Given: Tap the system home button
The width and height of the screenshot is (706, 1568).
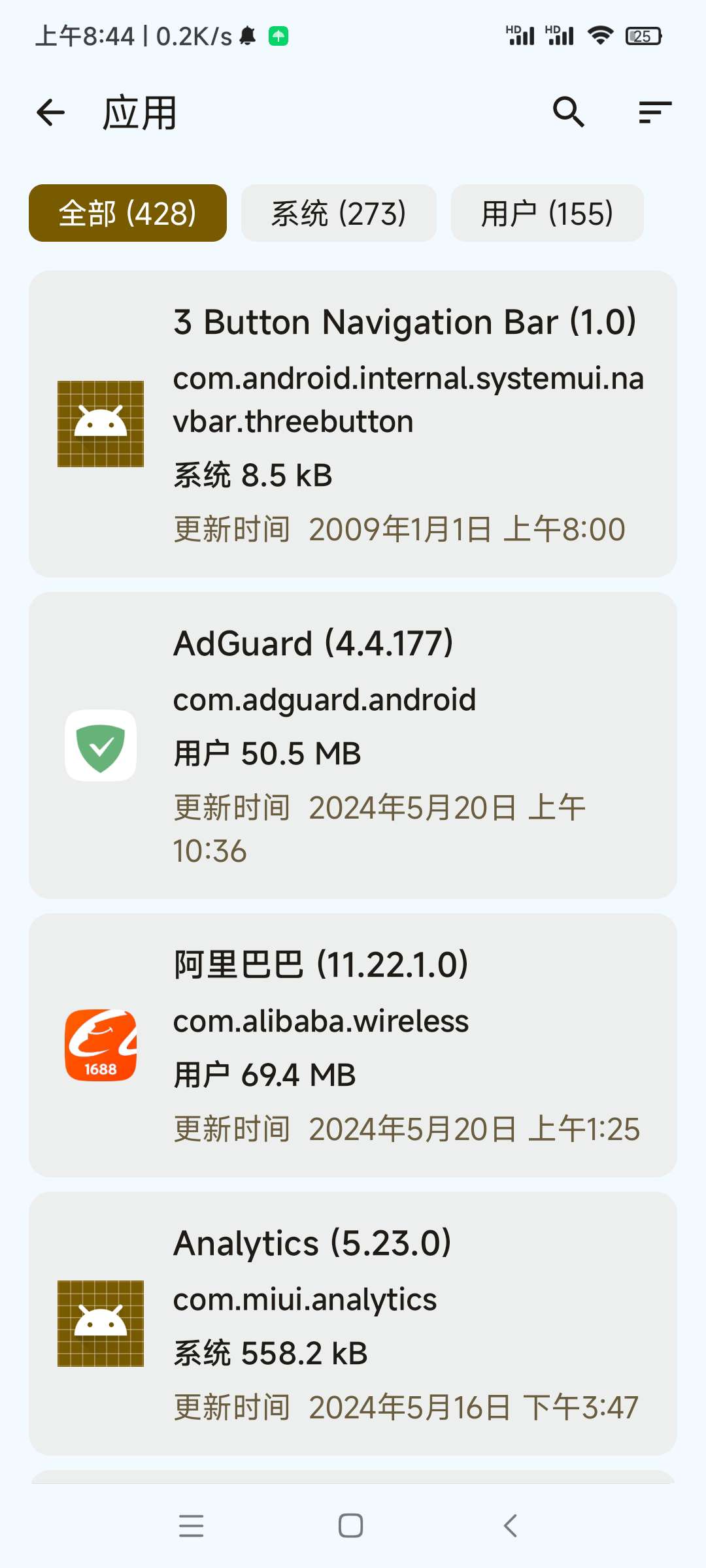Looking at the screenshot, I should (x=351, y=1526).
